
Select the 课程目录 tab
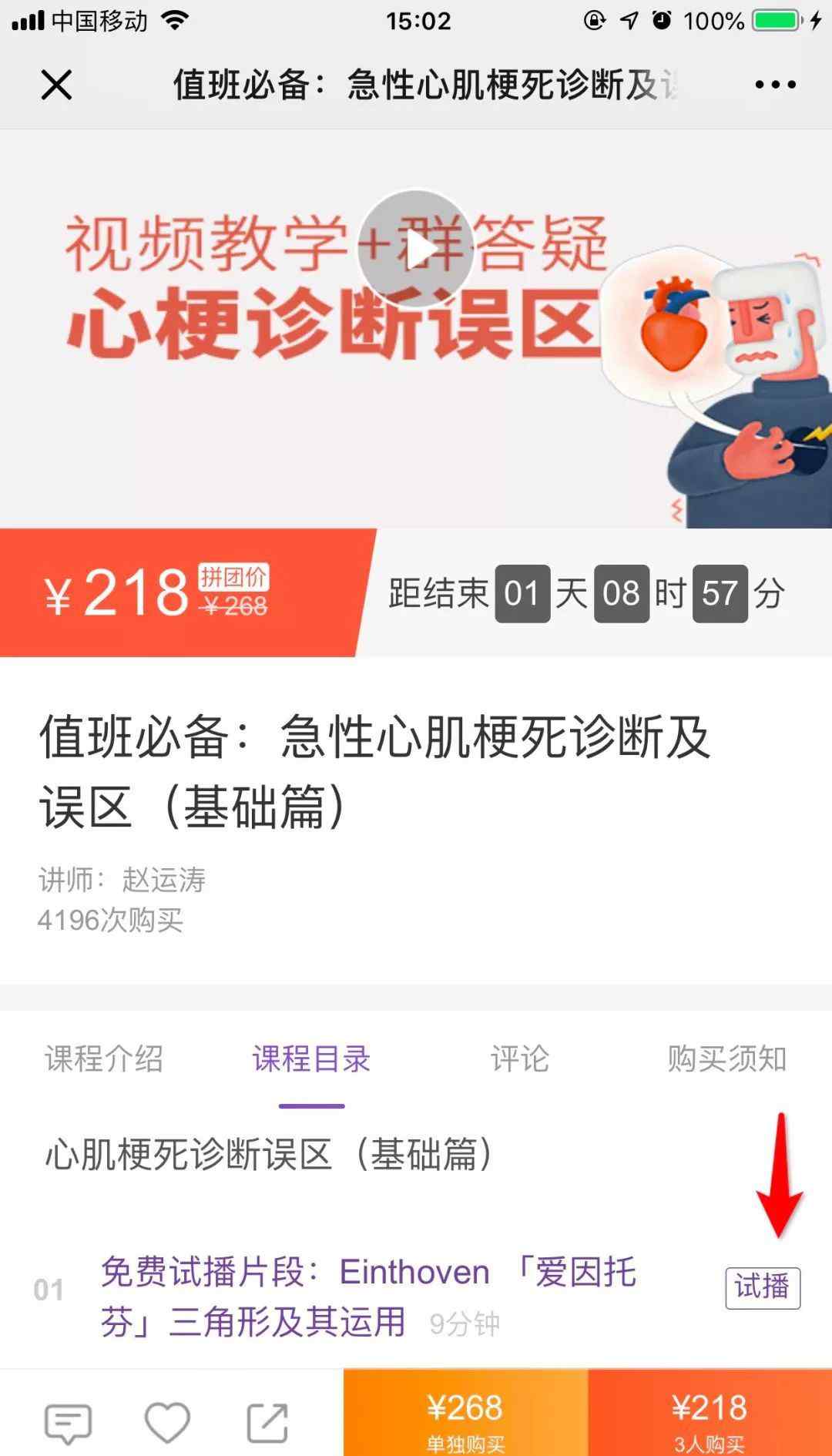coord(311,1059)
